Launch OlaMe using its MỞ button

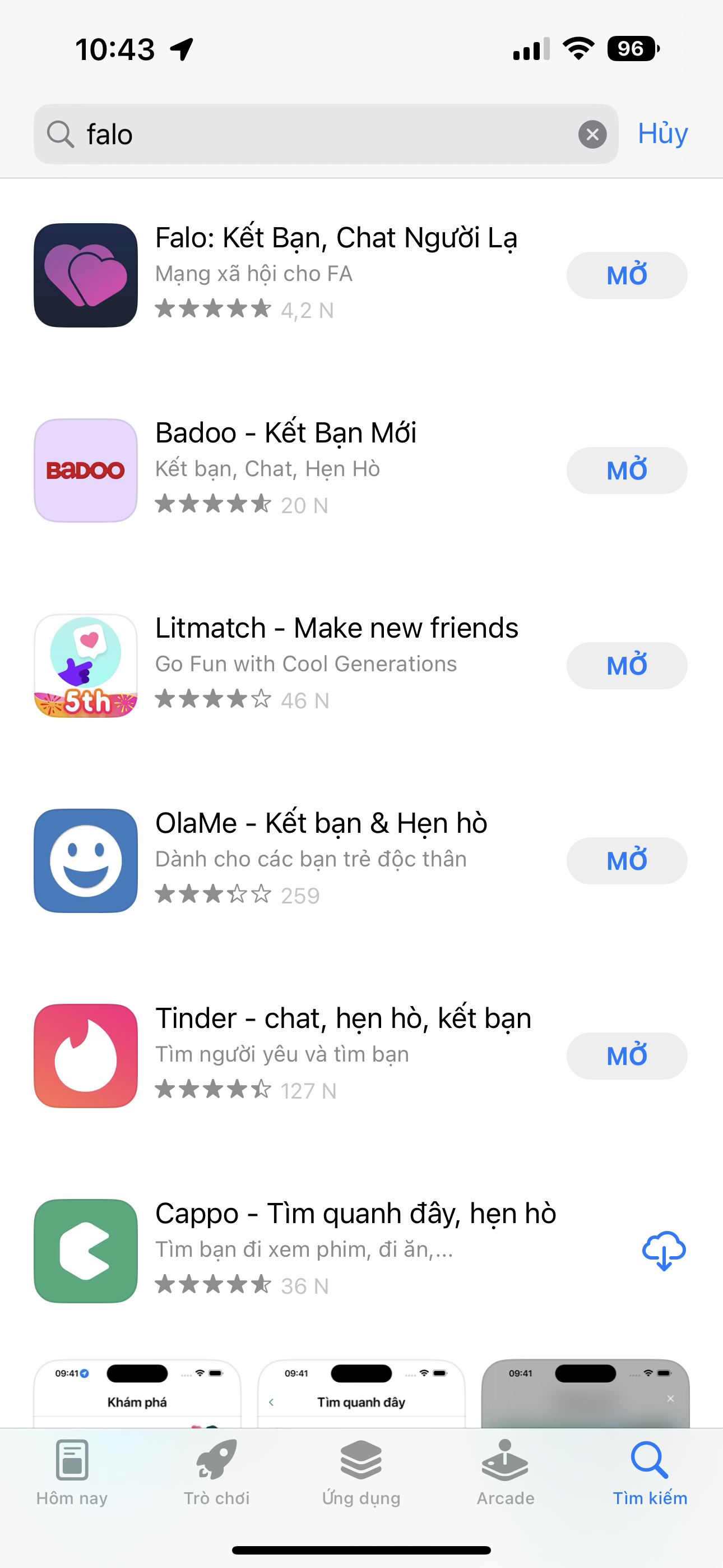click(x=626, y=861)
